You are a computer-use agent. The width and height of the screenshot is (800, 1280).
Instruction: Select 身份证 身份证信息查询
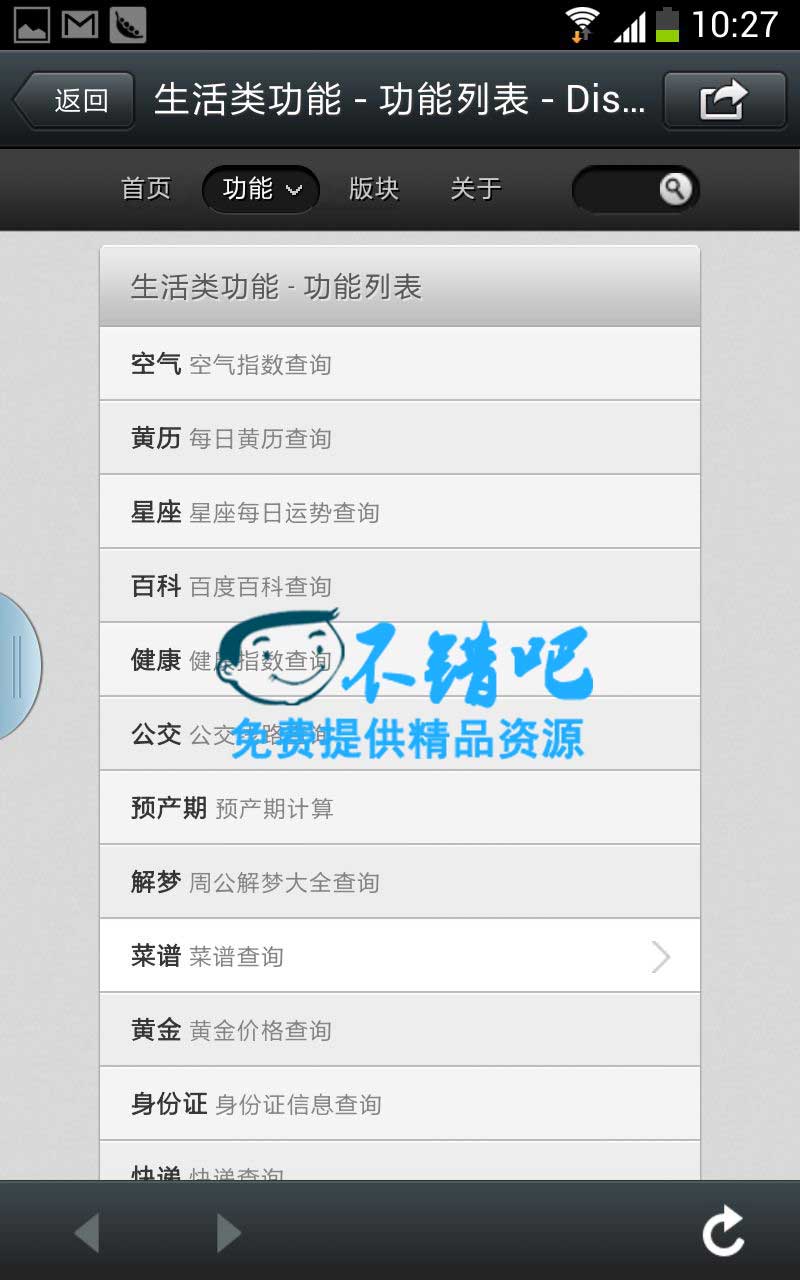point(400,1104)
